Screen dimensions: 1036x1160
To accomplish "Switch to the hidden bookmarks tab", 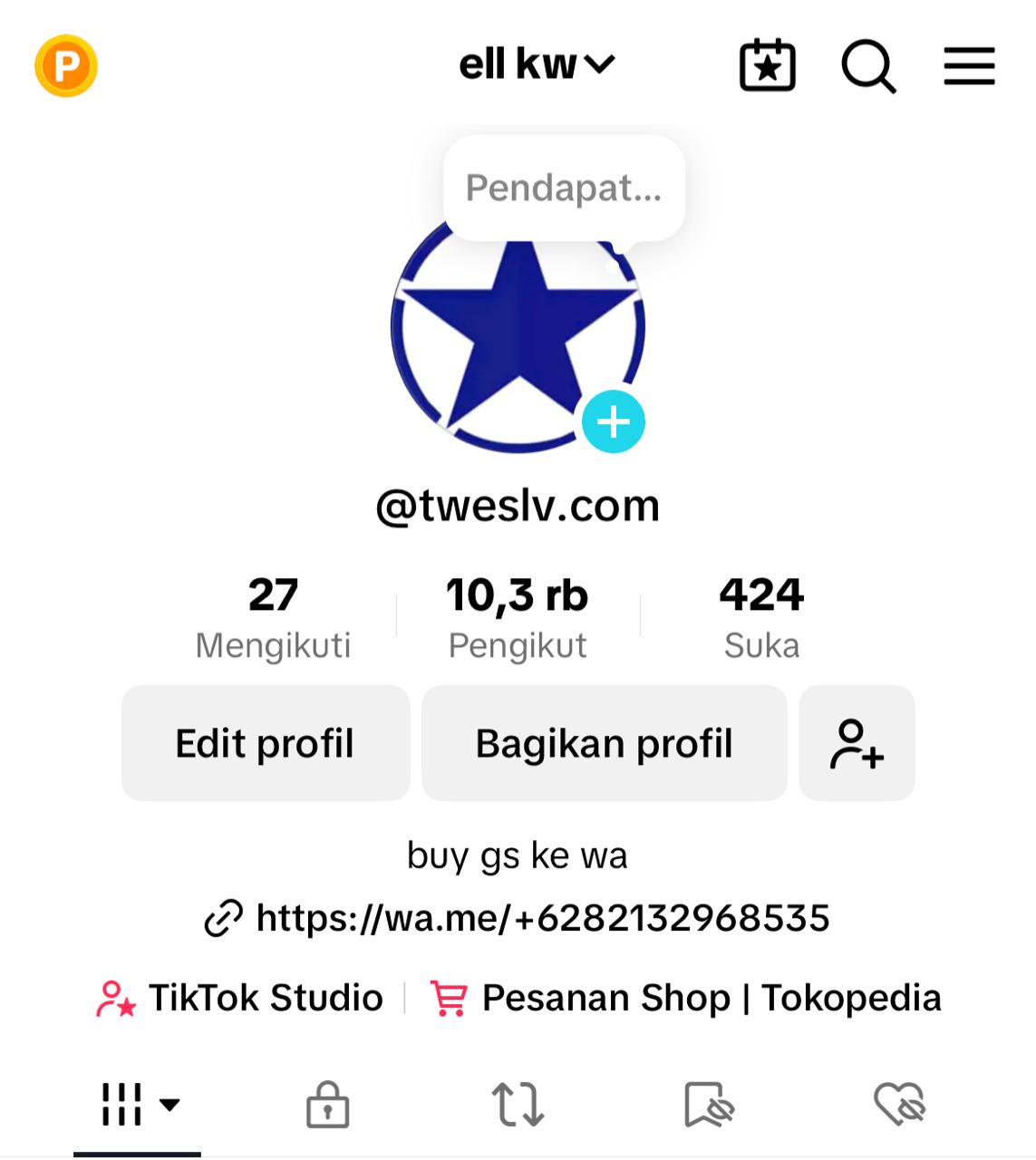I will (708, 1105).
